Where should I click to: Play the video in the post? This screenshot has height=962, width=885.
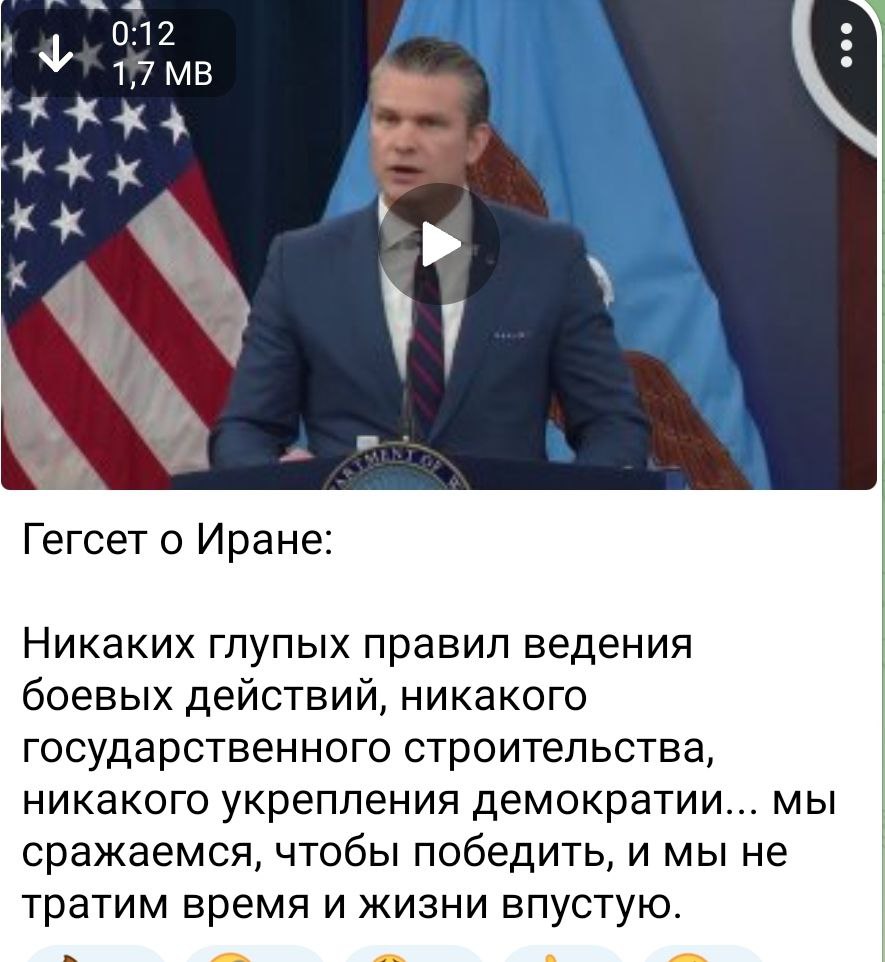[438, 245]
